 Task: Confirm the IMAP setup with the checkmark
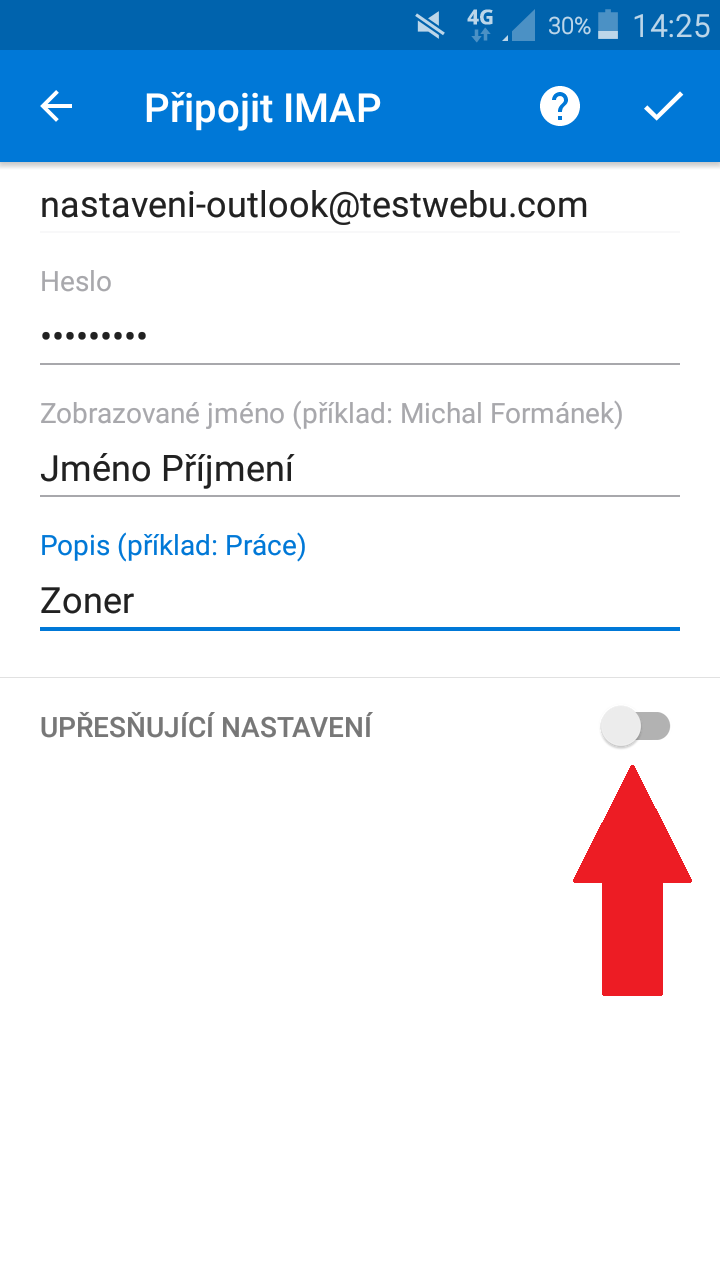662,107
